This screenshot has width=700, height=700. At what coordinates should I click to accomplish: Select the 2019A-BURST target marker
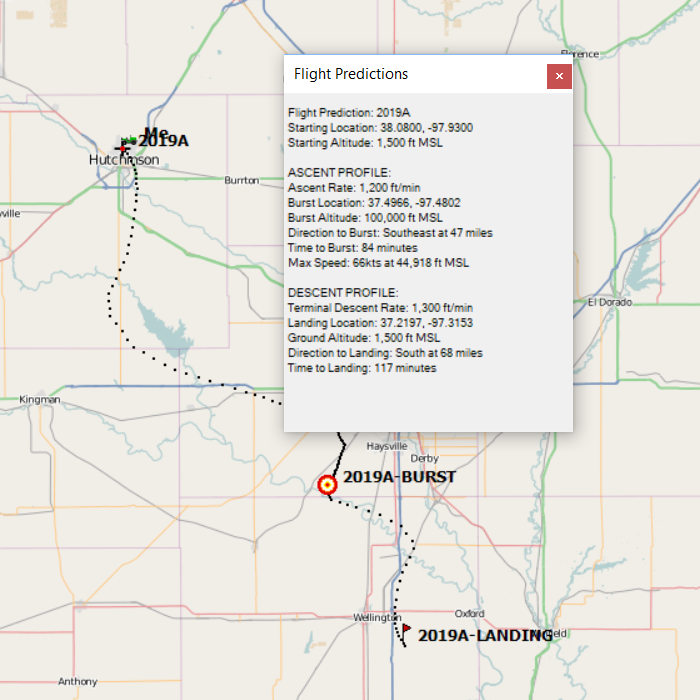coord(327,485)
